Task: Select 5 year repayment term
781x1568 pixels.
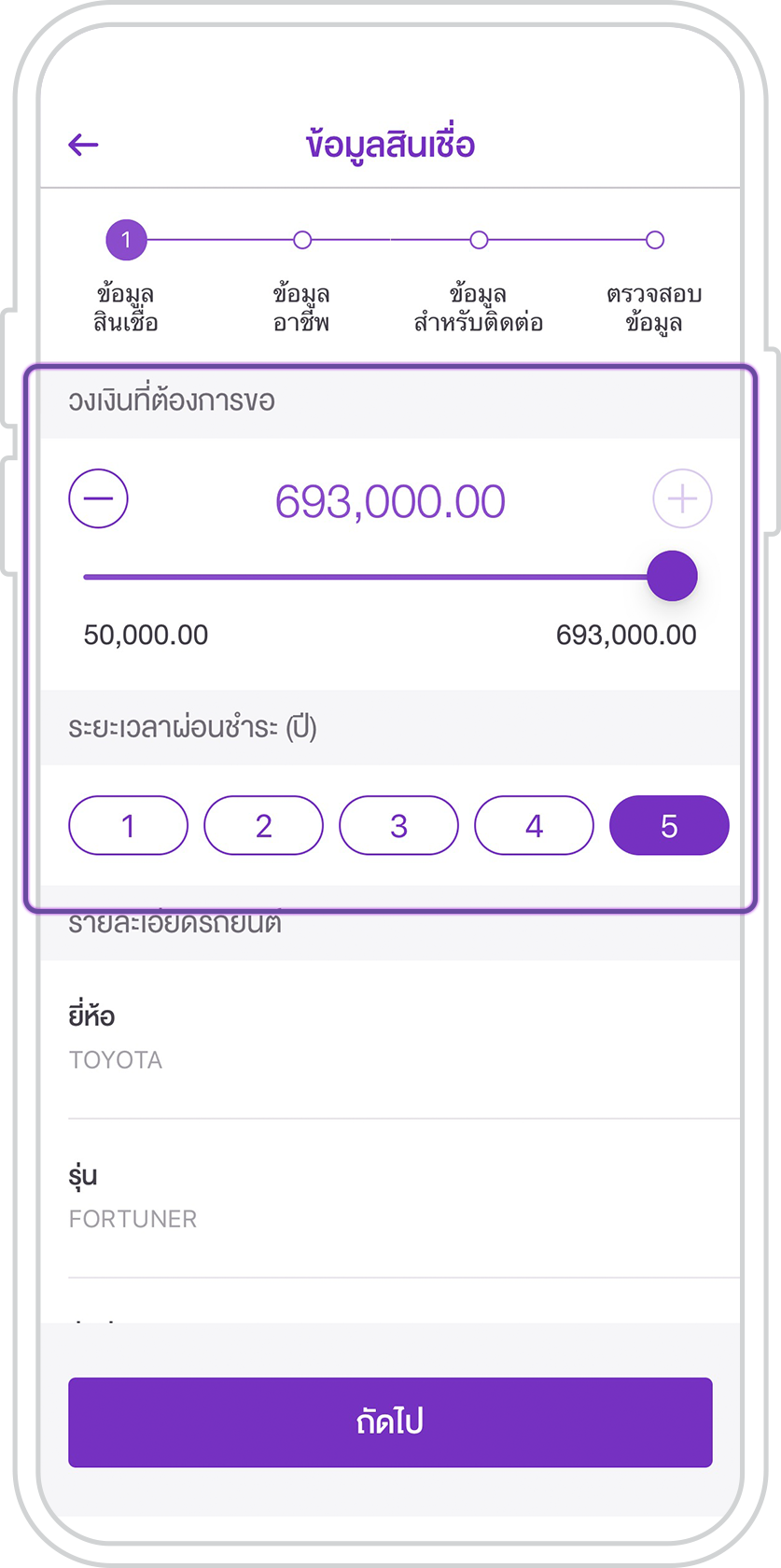Action: coord(669,826)
